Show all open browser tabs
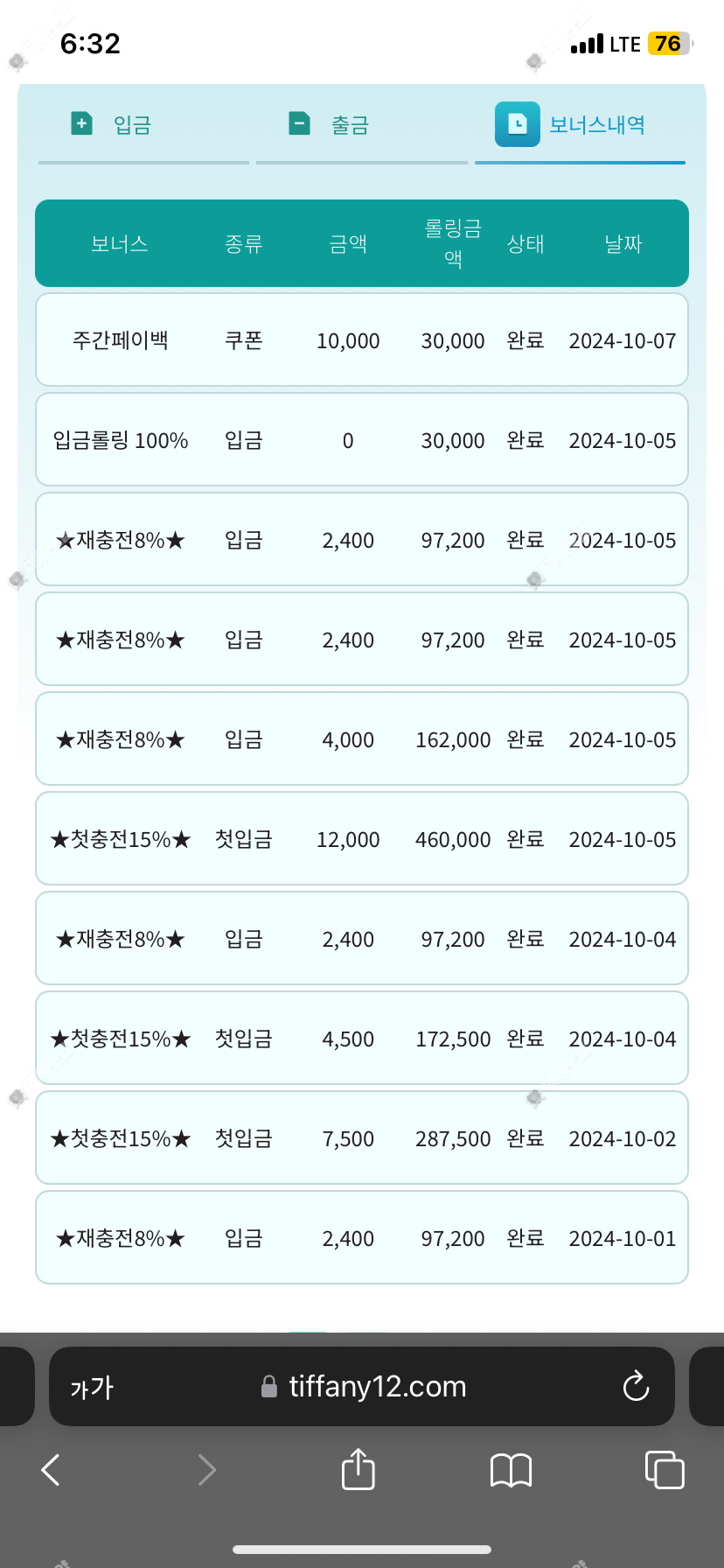This screenshot has height=1568, width=724. point(665,1470)
